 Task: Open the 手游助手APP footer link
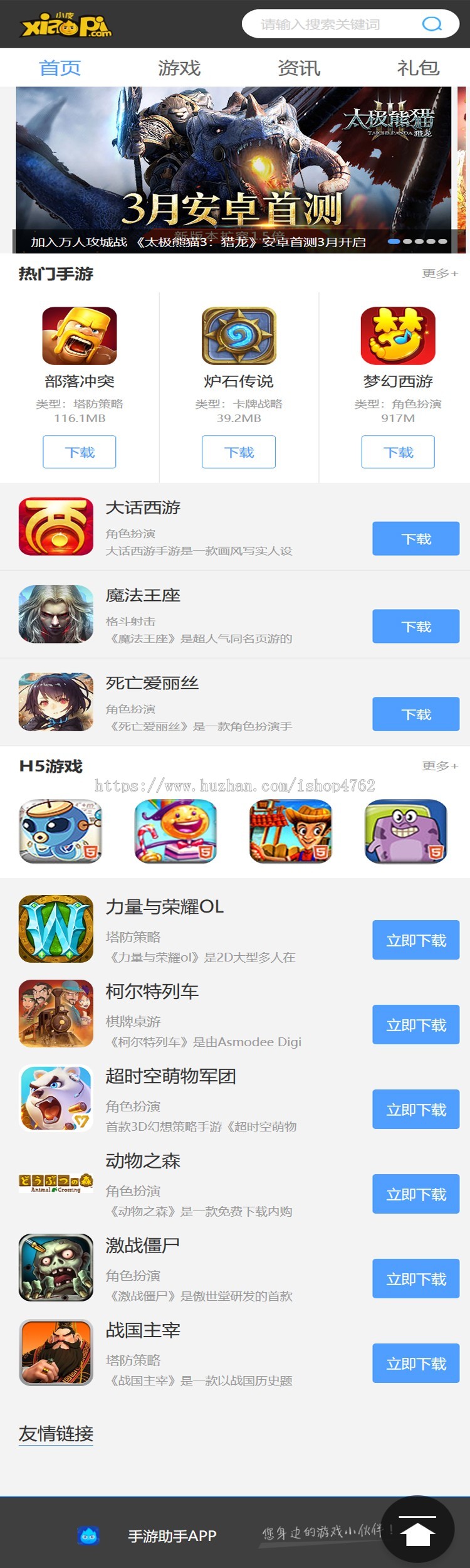(172, 1535)
